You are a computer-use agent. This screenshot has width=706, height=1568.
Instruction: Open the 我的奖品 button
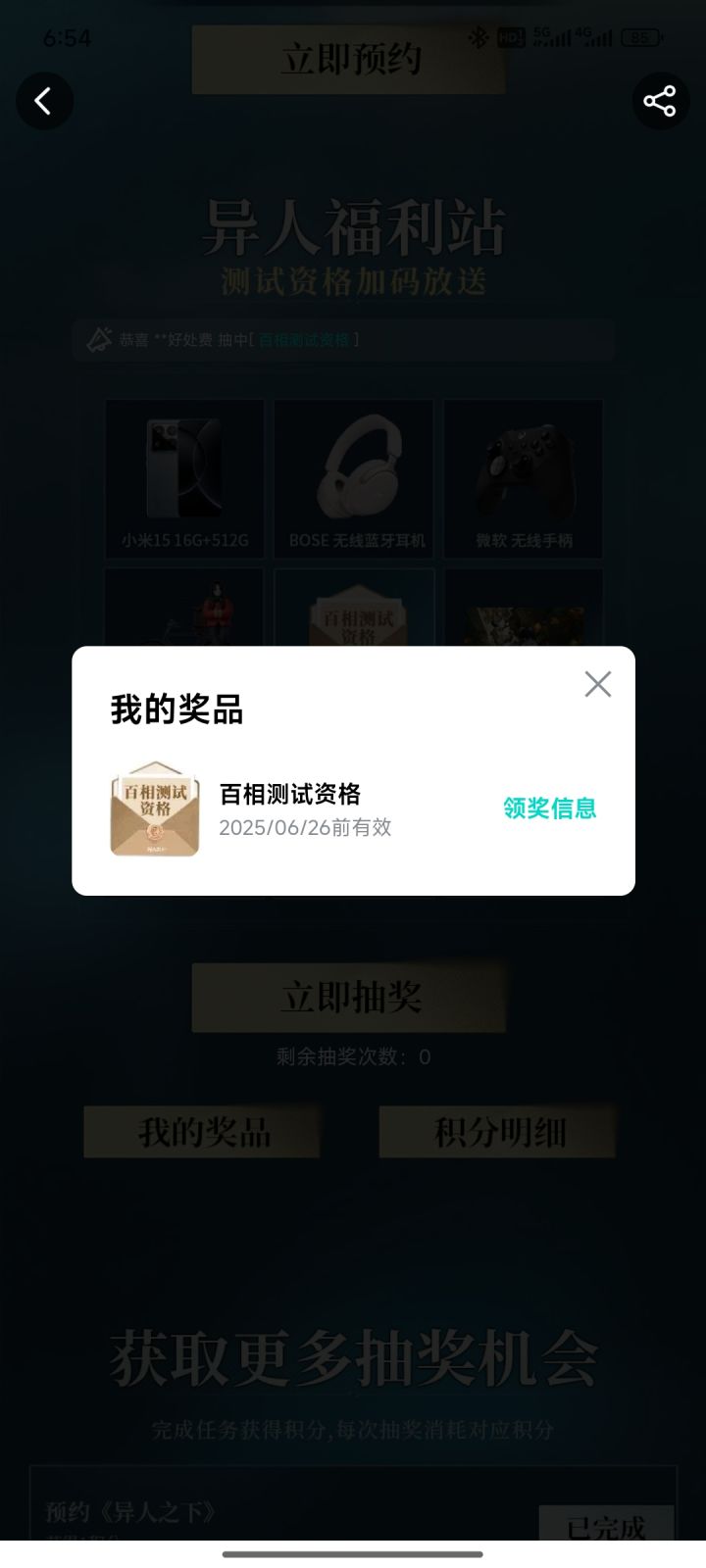pos(202,1132)
